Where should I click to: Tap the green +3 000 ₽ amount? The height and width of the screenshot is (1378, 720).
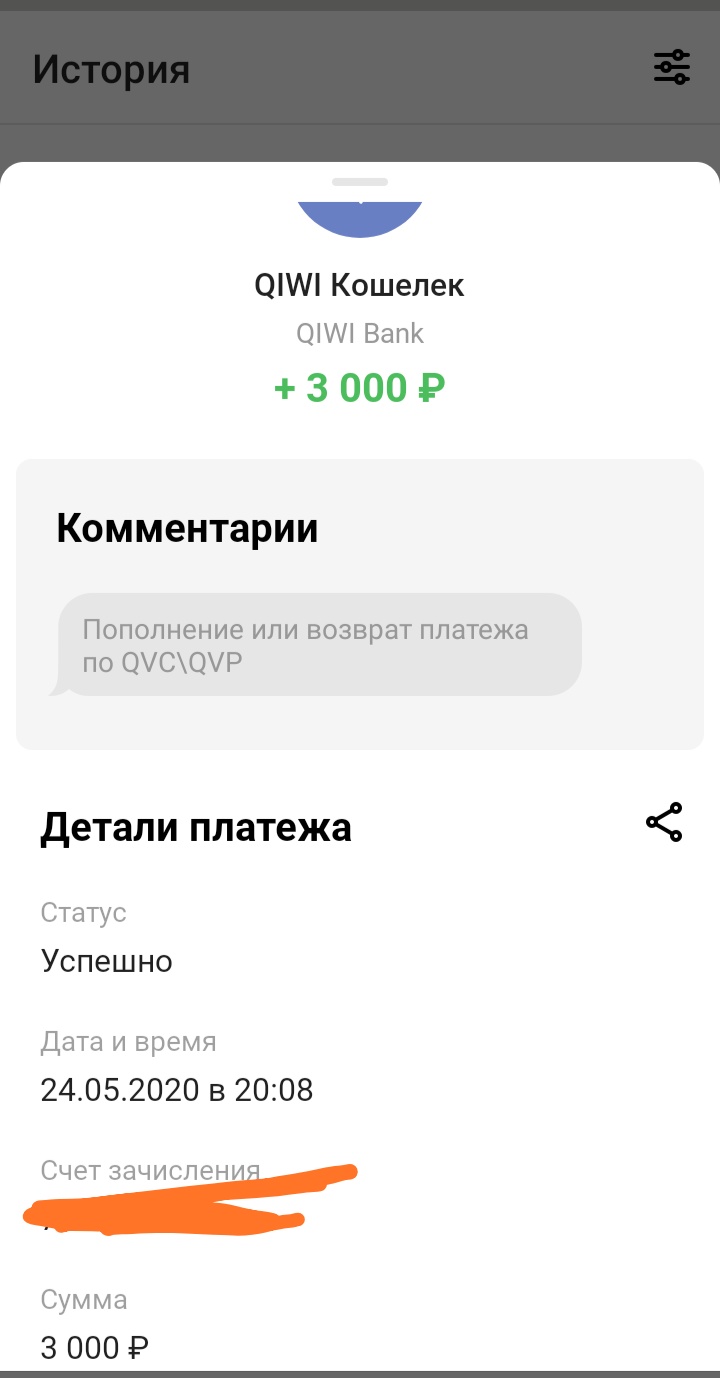(x=360, y=387)
